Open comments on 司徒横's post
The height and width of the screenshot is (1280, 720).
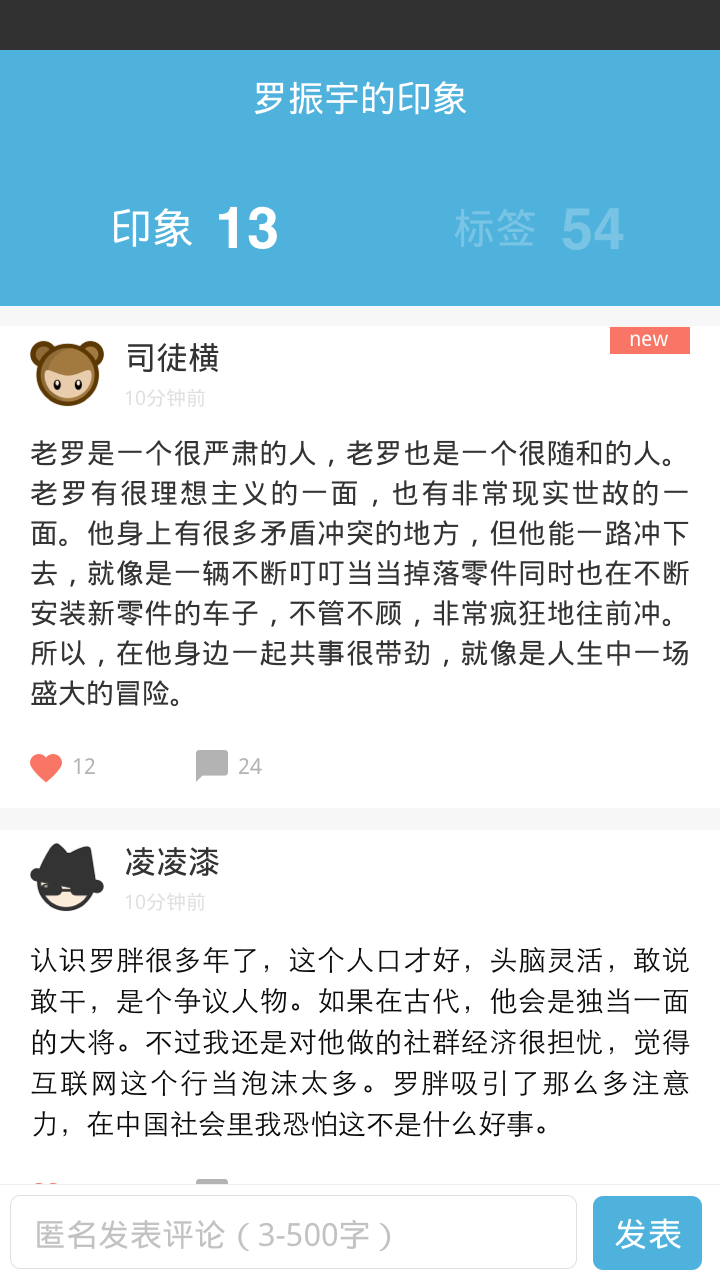[x=212, y=766]
